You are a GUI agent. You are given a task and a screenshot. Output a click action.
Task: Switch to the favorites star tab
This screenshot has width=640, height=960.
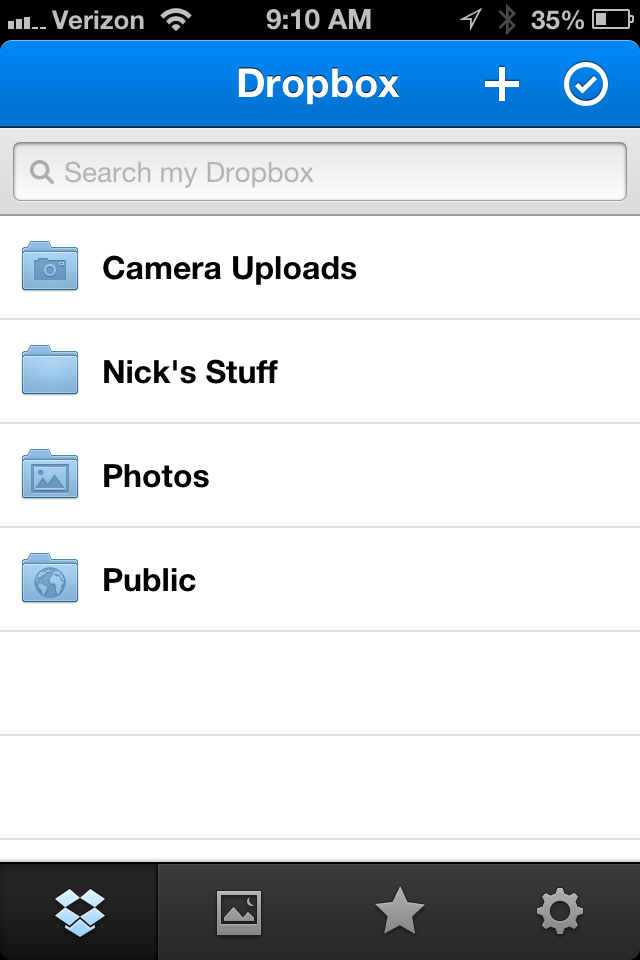400,911
